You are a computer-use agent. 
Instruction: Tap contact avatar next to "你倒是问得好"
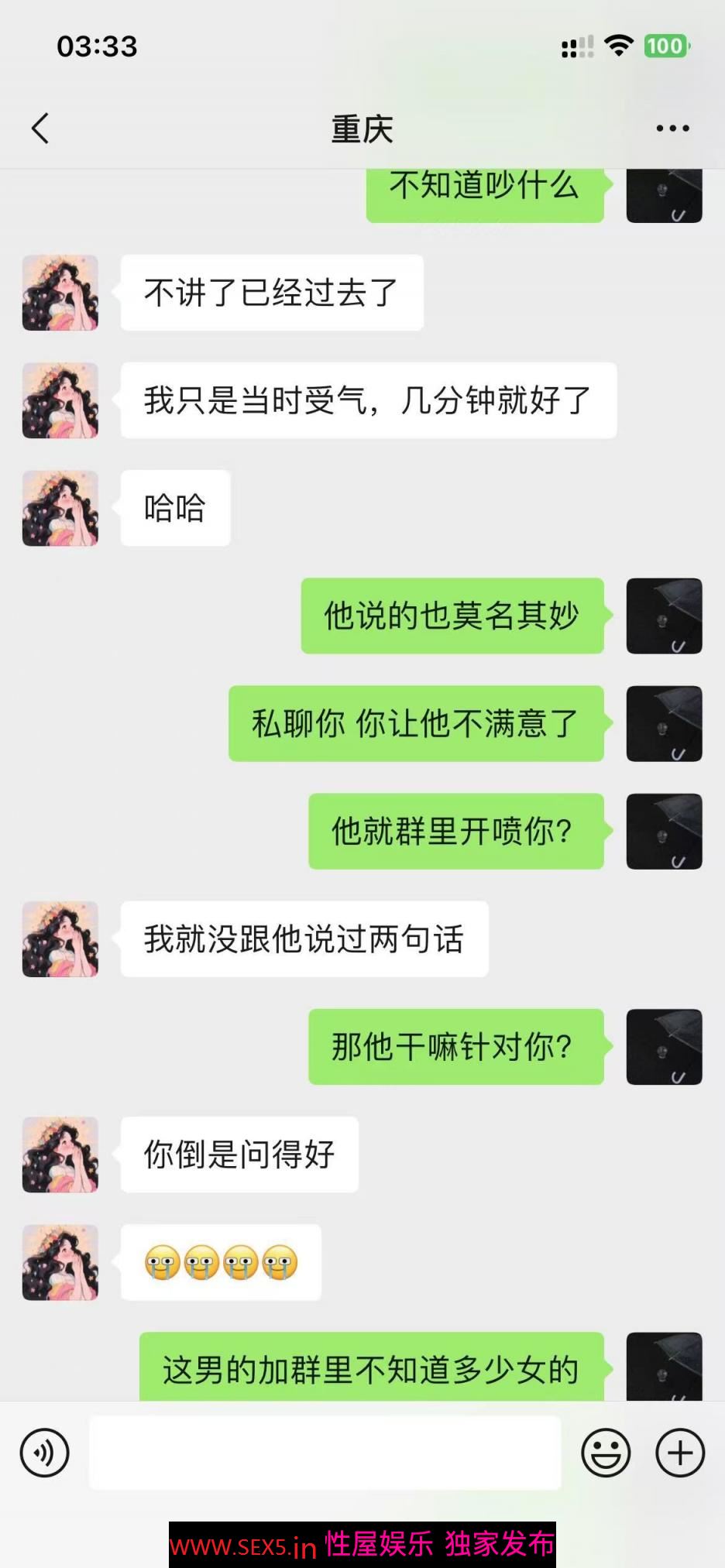coord(60,1155)
